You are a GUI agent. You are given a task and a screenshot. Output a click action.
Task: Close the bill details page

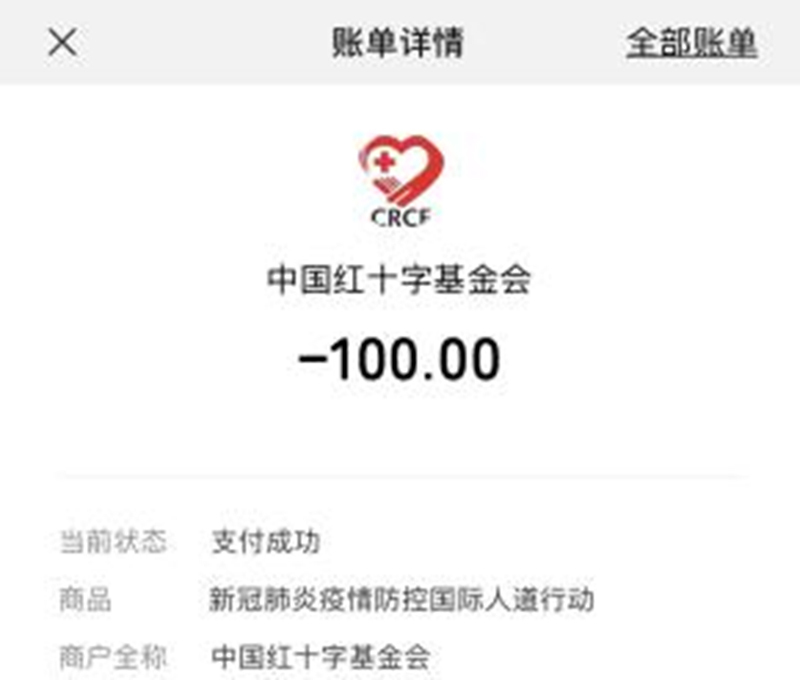tap(62, 43)
